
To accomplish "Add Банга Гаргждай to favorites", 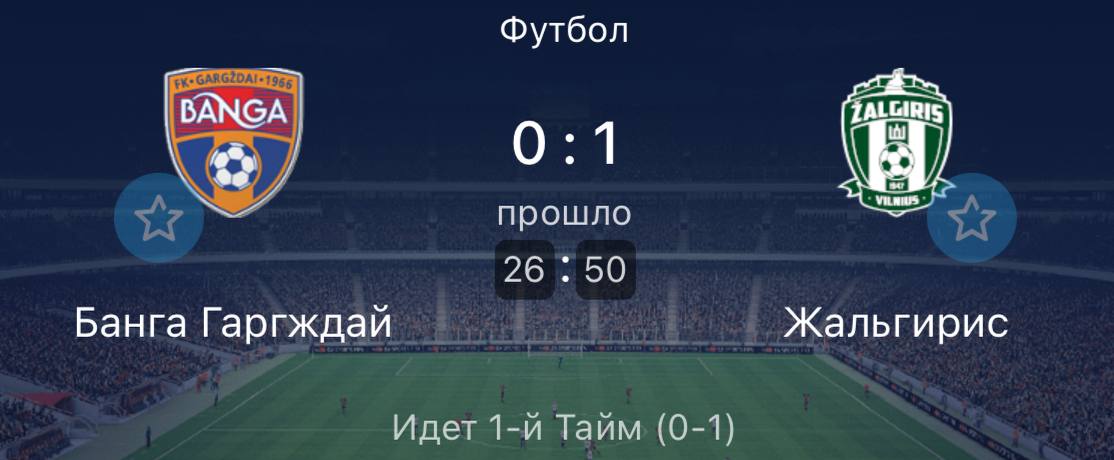I will (x=158, y=219).
